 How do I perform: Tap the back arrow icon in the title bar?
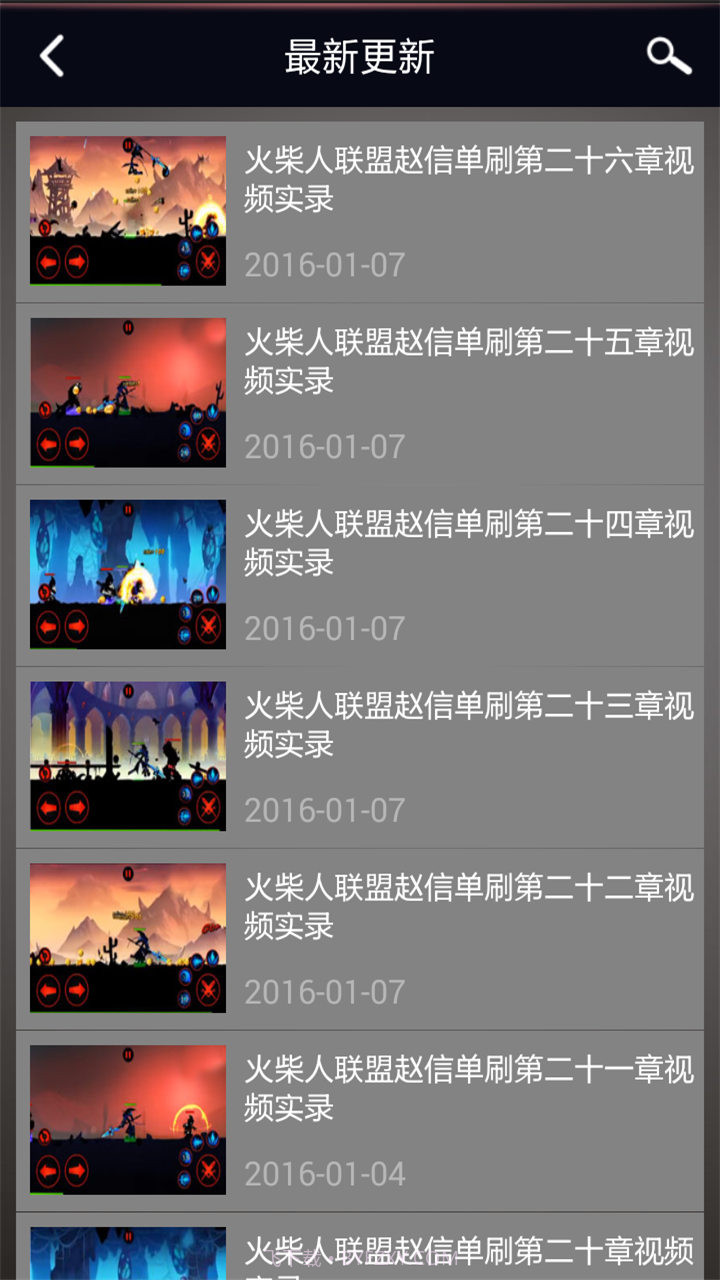pos(50,56)
